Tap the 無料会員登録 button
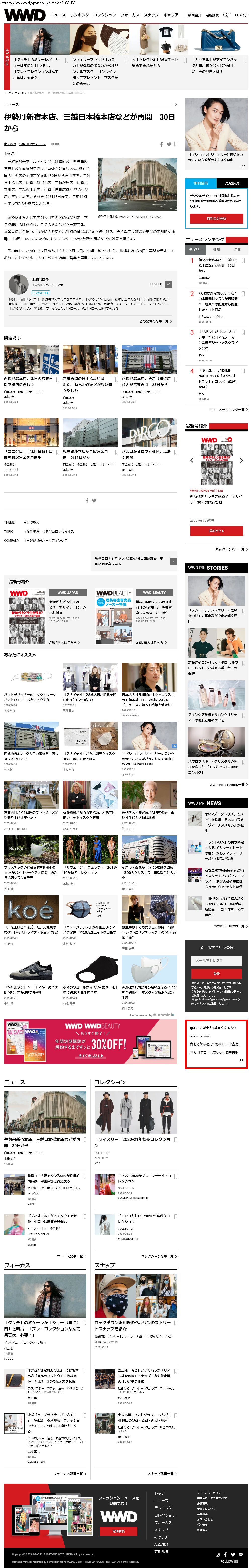Image resolution: width=252 pixels, height=1568 pixels. pyautogui.click(x=216, y=218)
